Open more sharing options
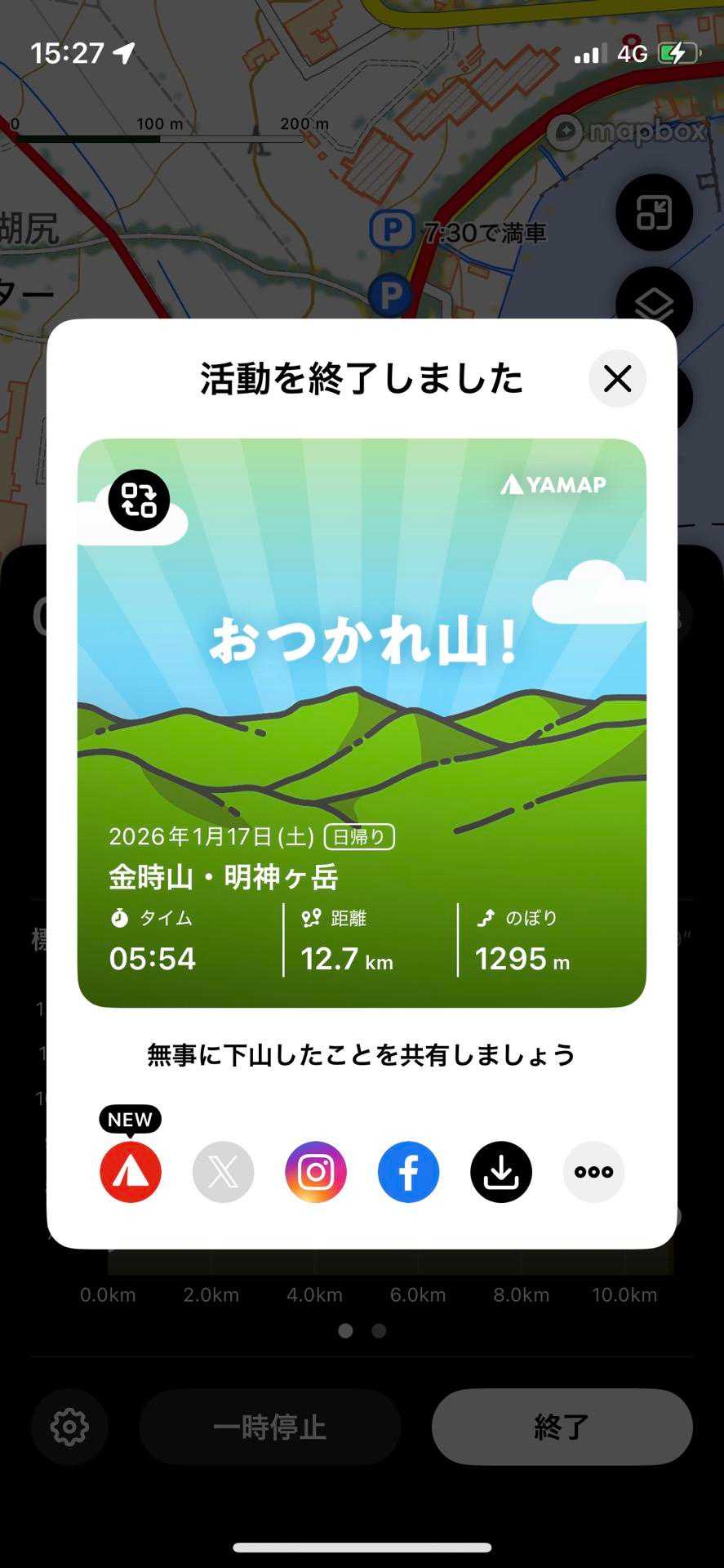 [x=593, y=1172]
